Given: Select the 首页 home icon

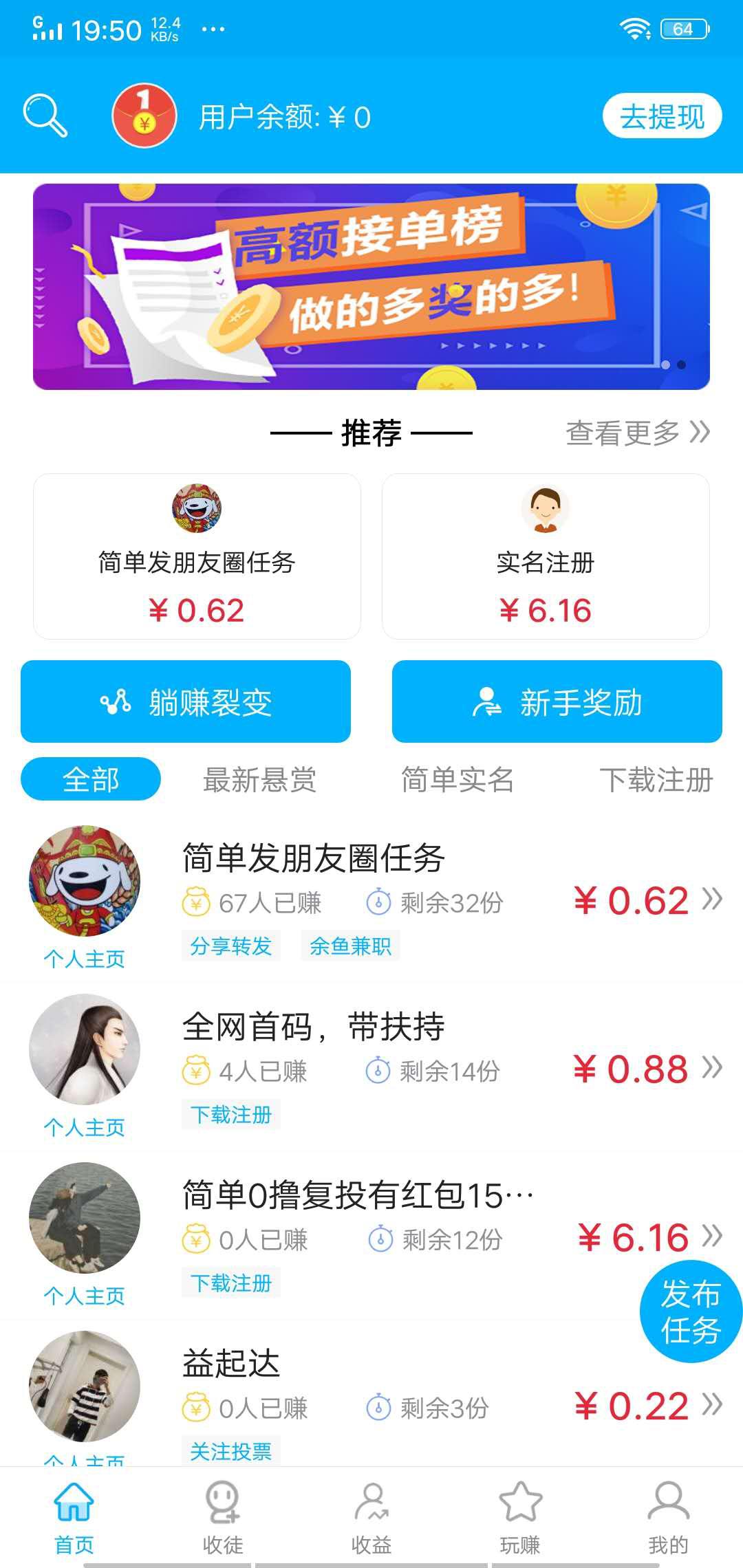Looking at the screenshot, I should [74, 1501].
